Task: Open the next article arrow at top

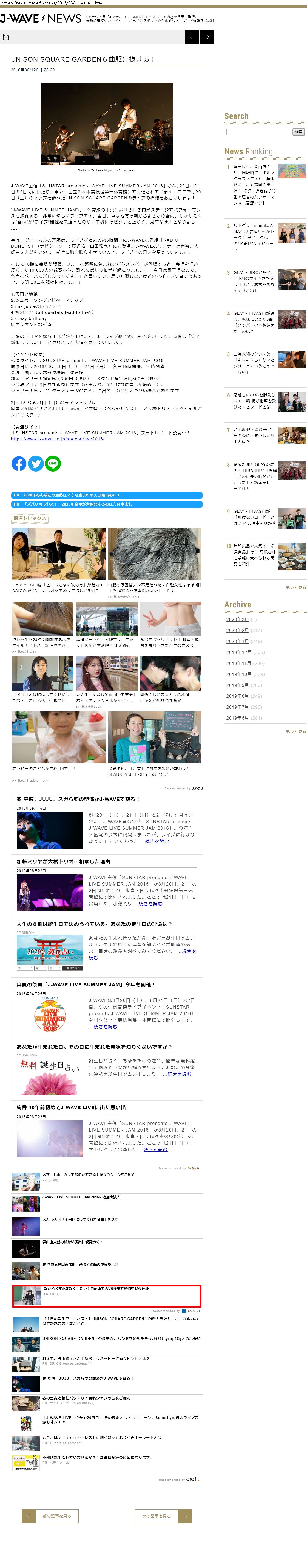Action: tap(208, 37)
